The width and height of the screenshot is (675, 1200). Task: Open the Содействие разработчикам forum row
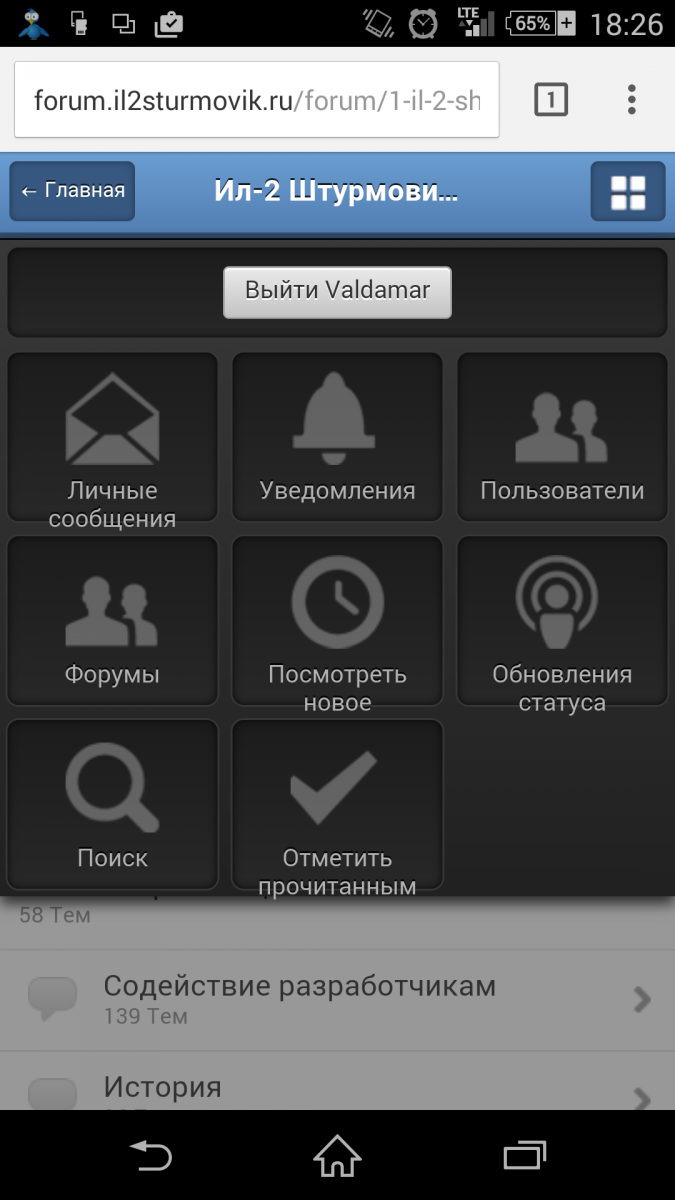point(337,1000)
